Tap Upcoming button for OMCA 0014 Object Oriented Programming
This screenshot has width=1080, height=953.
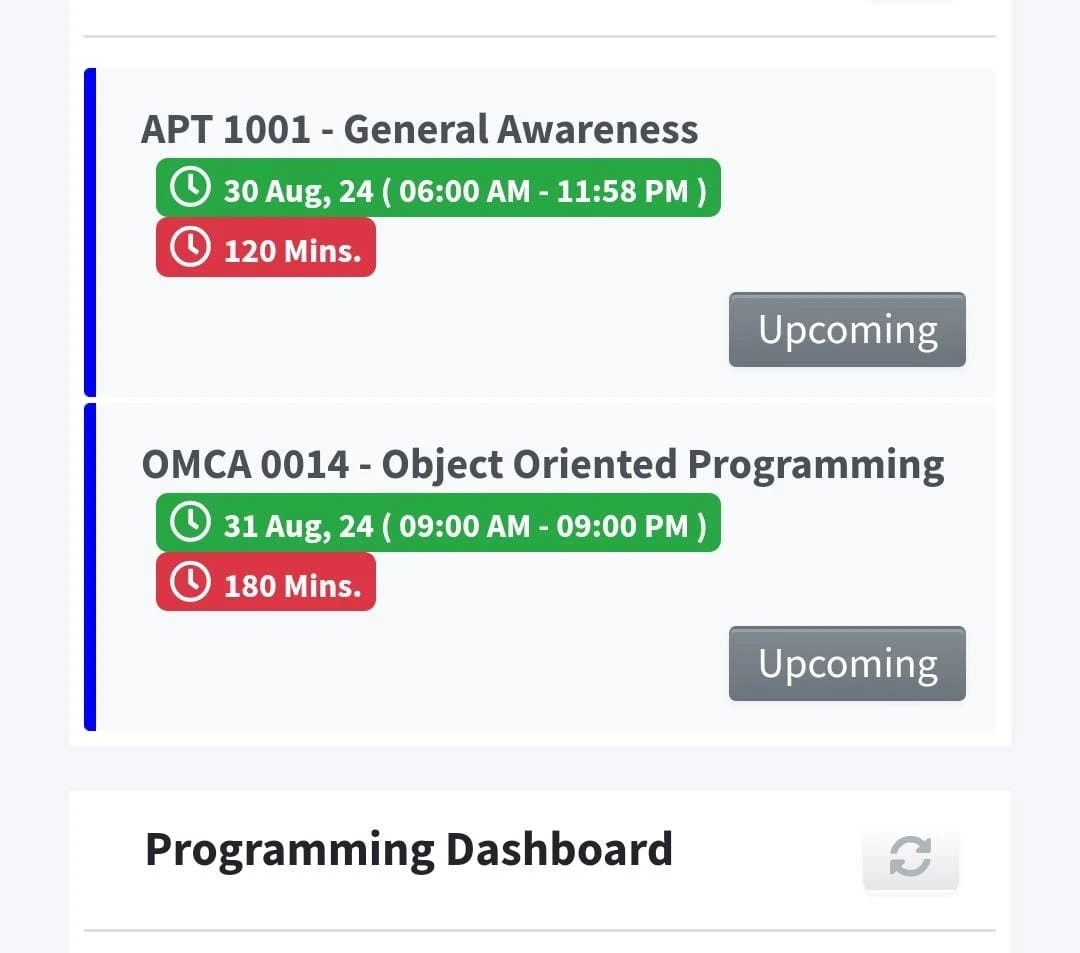pos(847,664)
